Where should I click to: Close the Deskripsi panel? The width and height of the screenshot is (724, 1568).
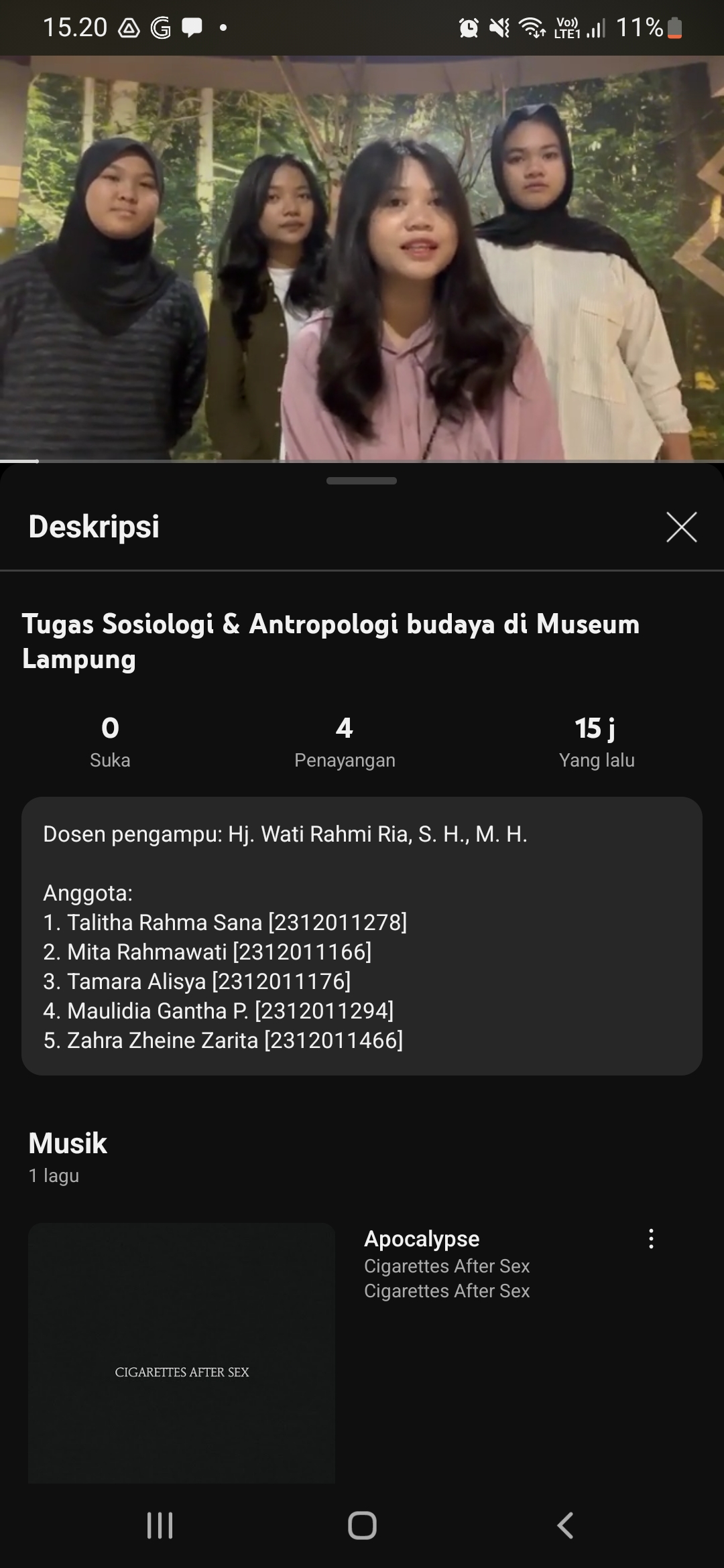(x=681, y=527)
